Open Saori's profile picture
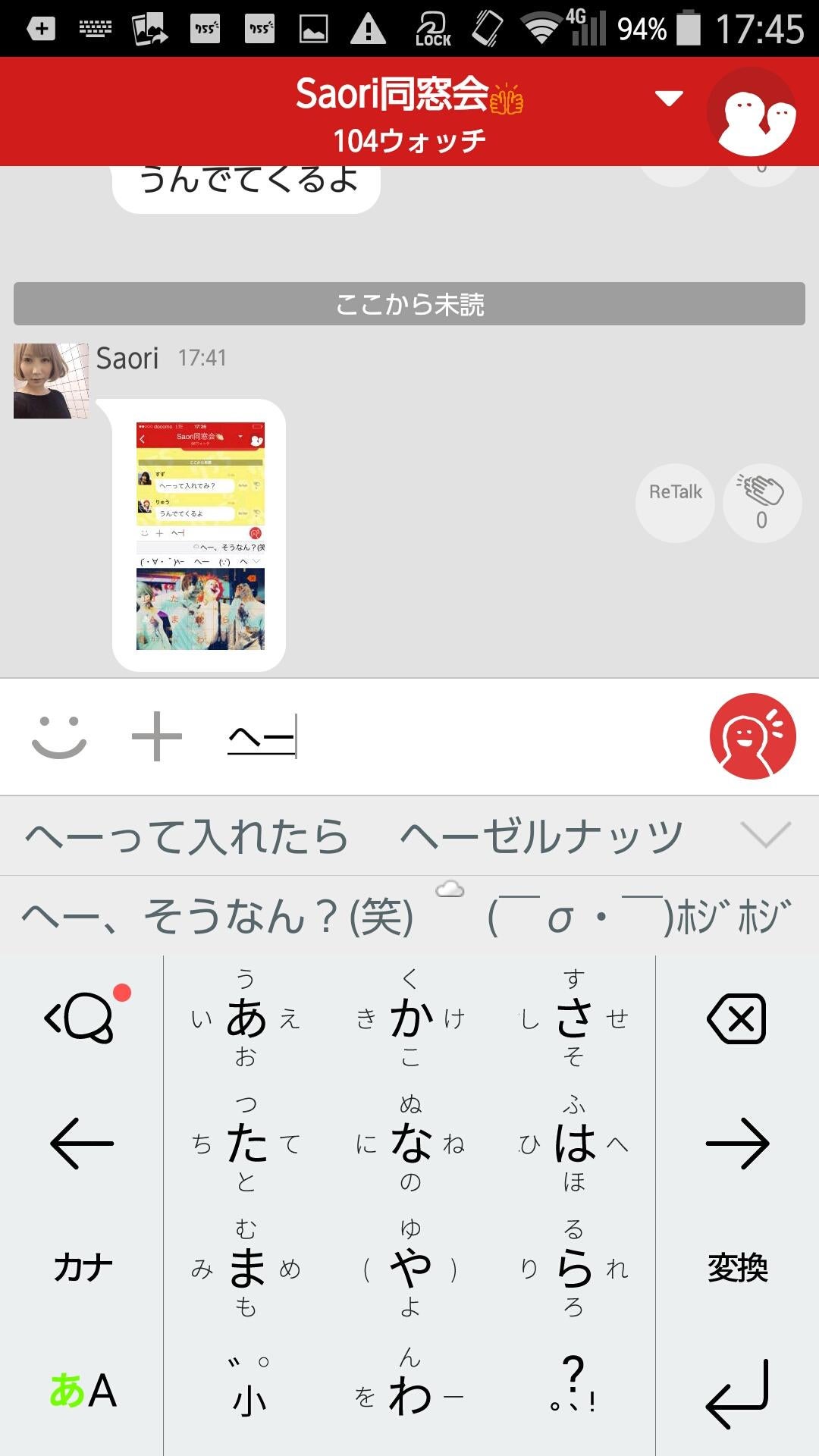This screenshot has height=1456, width=819. pos(51,381)
